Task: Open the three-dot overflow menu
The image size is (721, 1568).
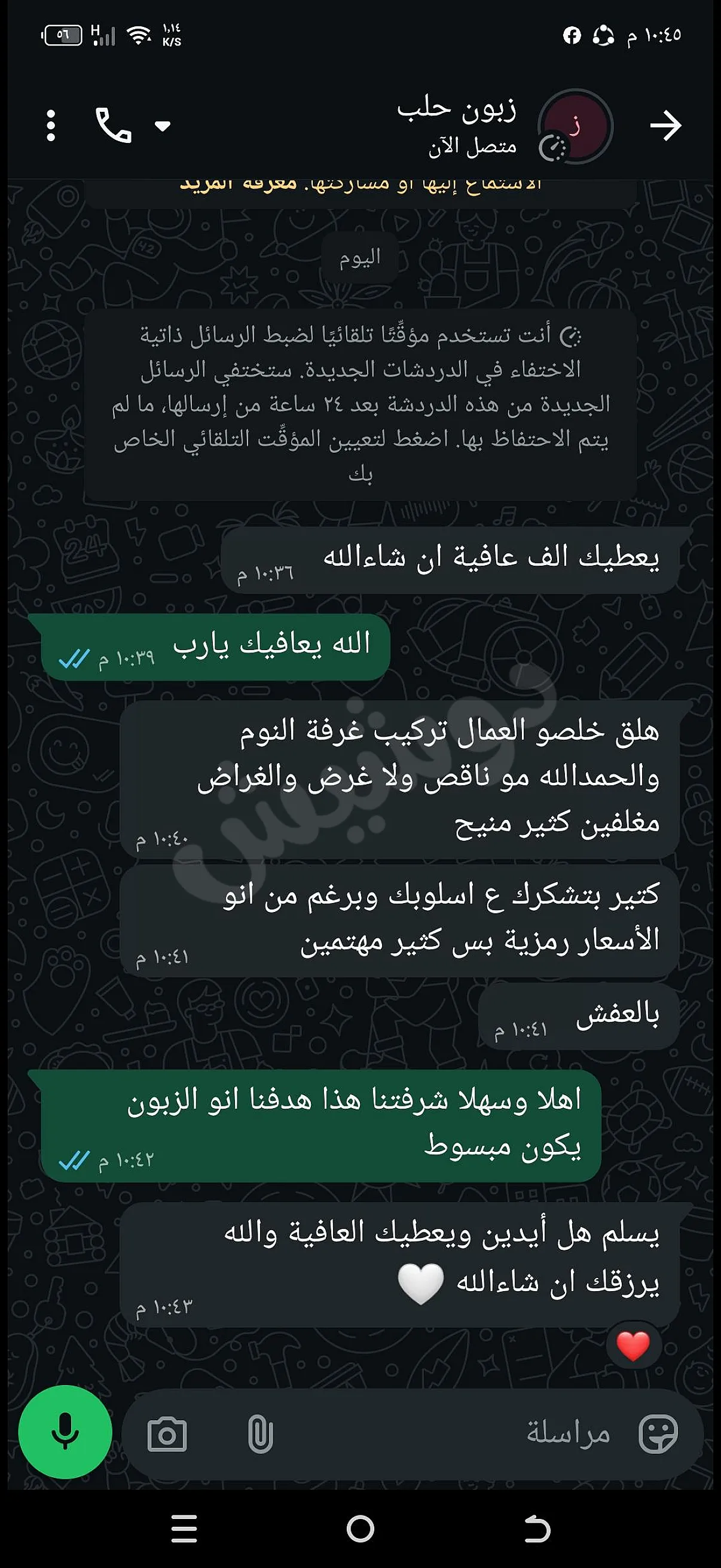Action: coord(51,126)
